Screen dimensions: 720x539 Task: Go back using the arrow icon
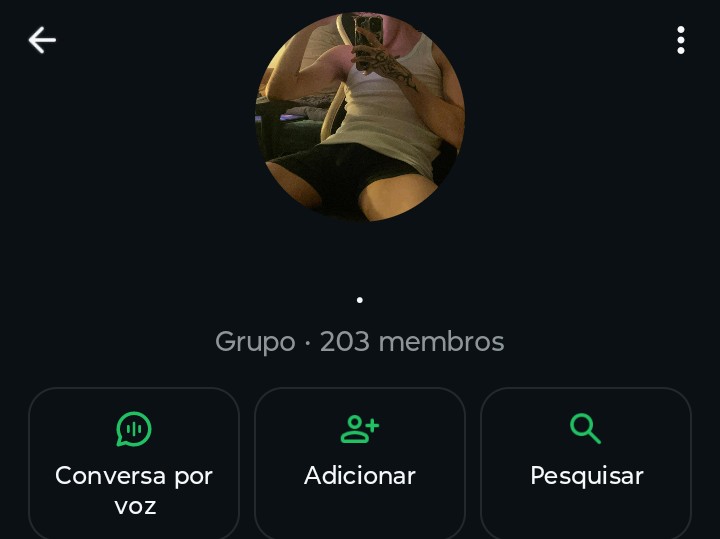click(x=42, y=40)
